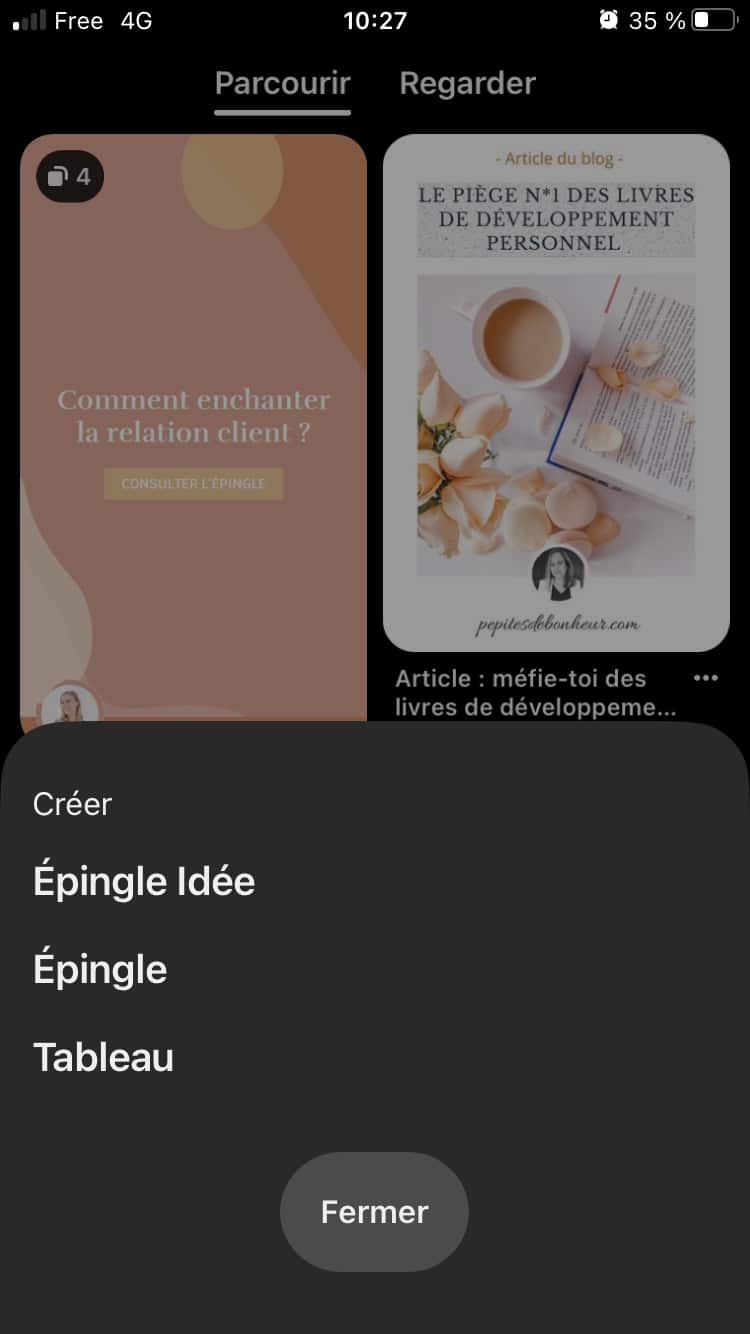This screenshot has width=750, height=1334.
Task: Click the battery icon in the status bar
Action: pos(712,19)
